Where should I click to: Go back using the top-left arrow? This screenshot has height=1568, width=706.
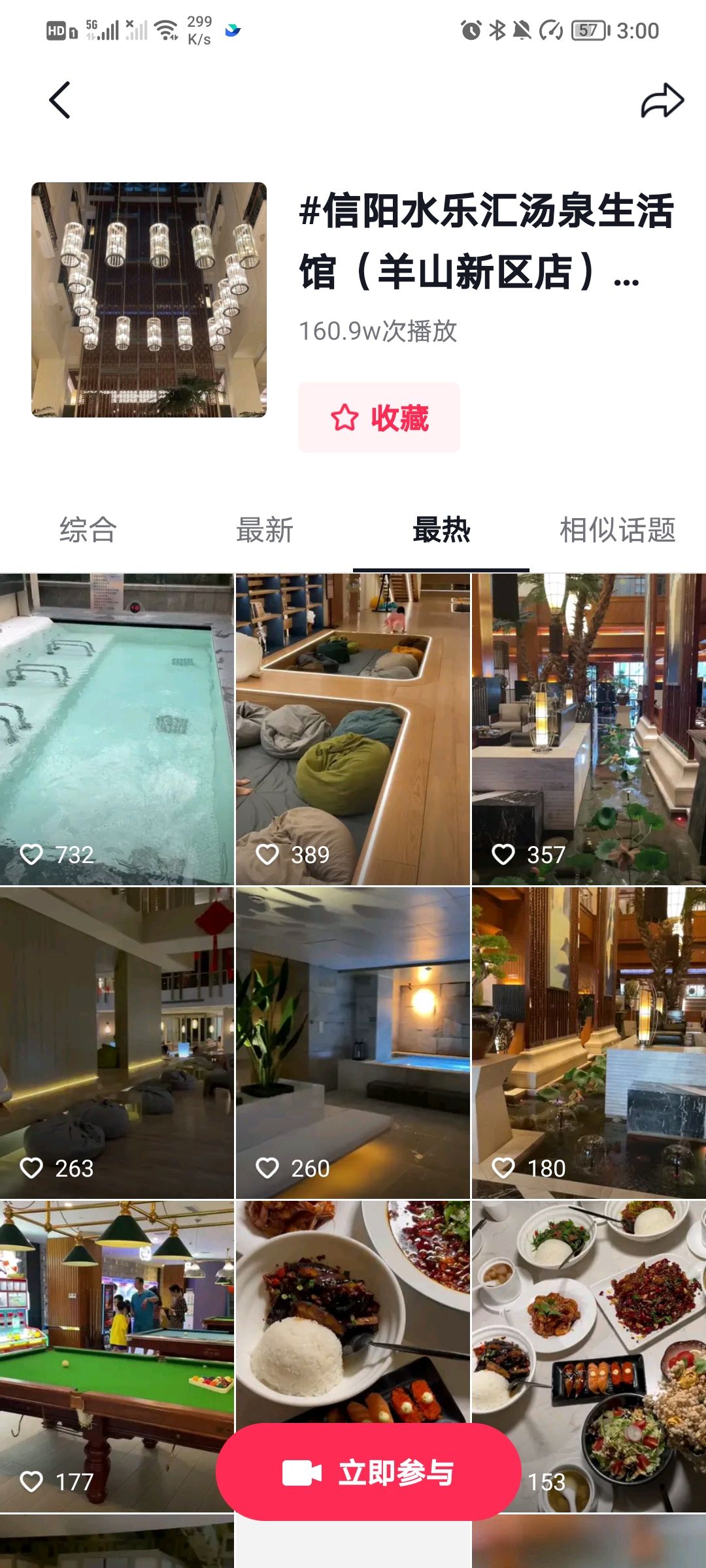click(x=59, y=101)
